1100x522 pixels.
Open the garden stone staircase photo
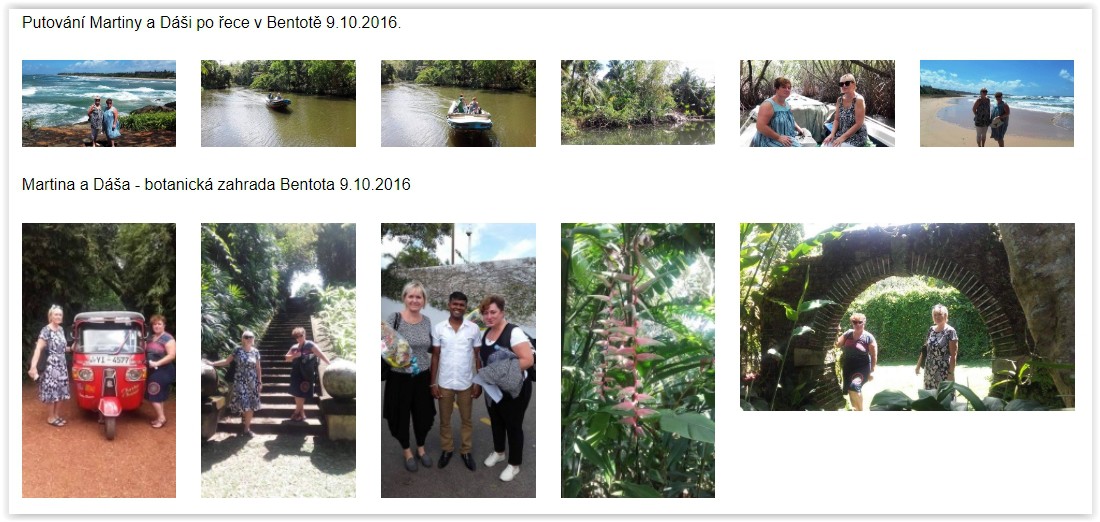point(278,360)
